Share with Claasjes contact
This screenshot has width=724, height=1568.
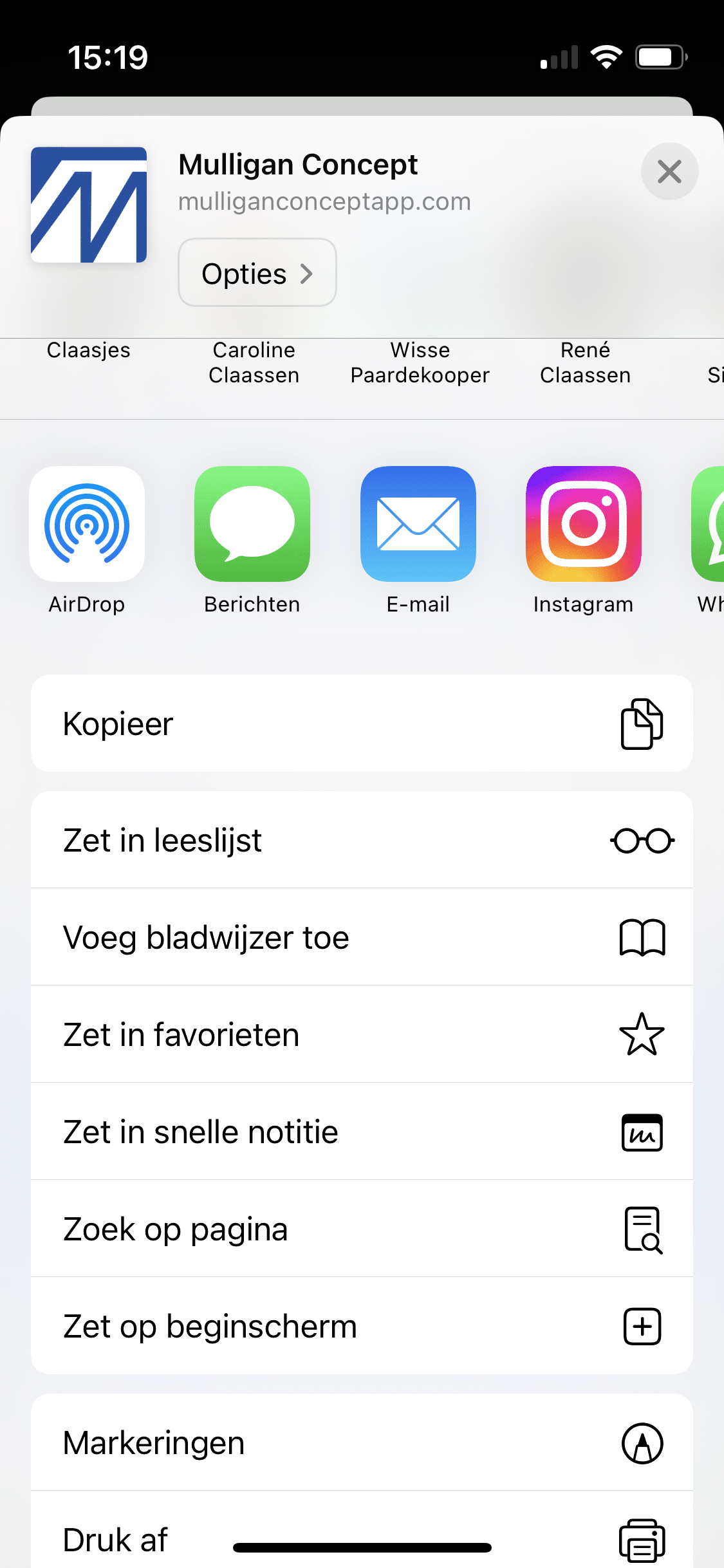click(89, 350)
